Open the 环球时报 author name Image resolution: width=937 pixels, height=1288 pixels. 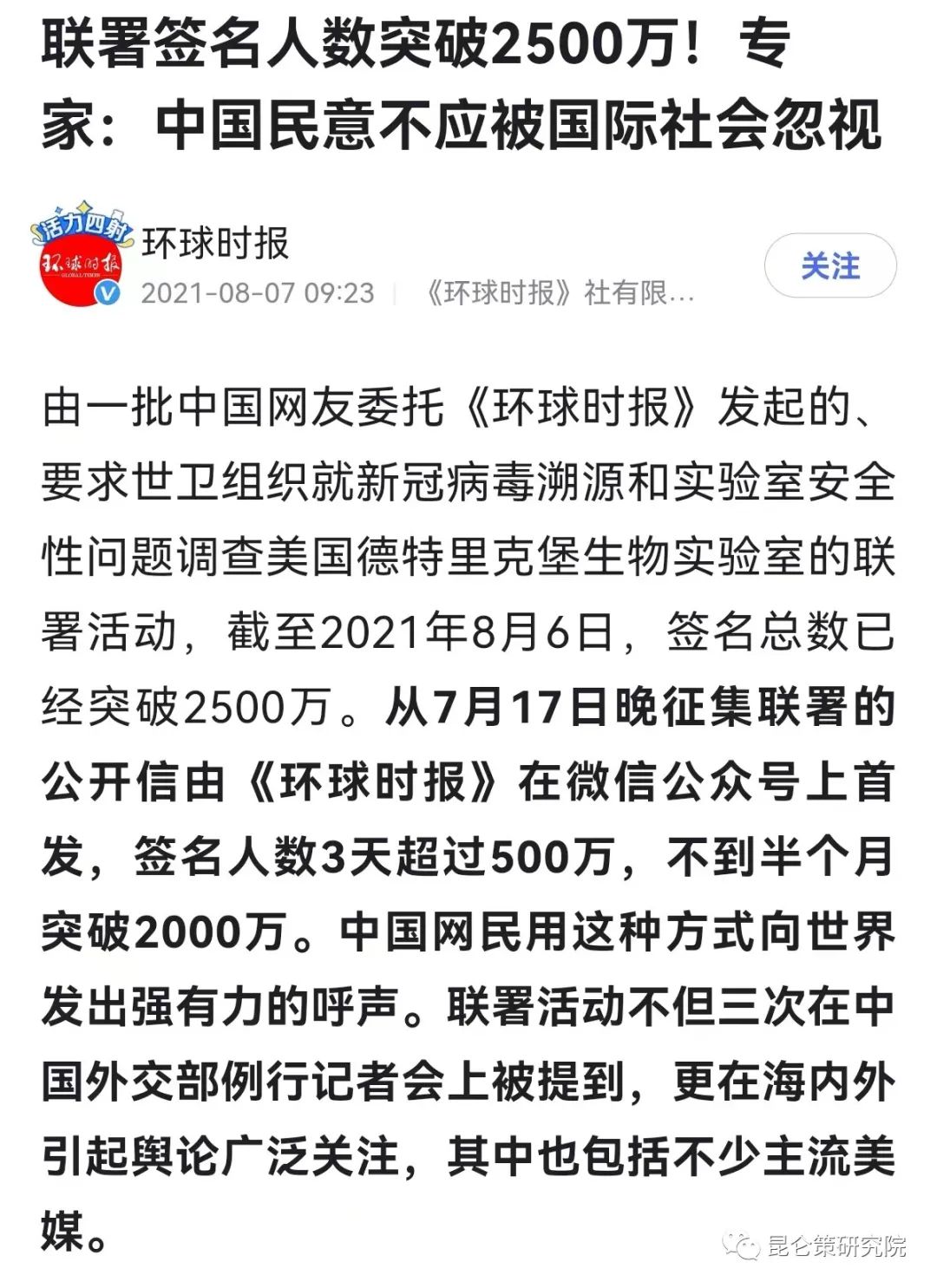215,243
